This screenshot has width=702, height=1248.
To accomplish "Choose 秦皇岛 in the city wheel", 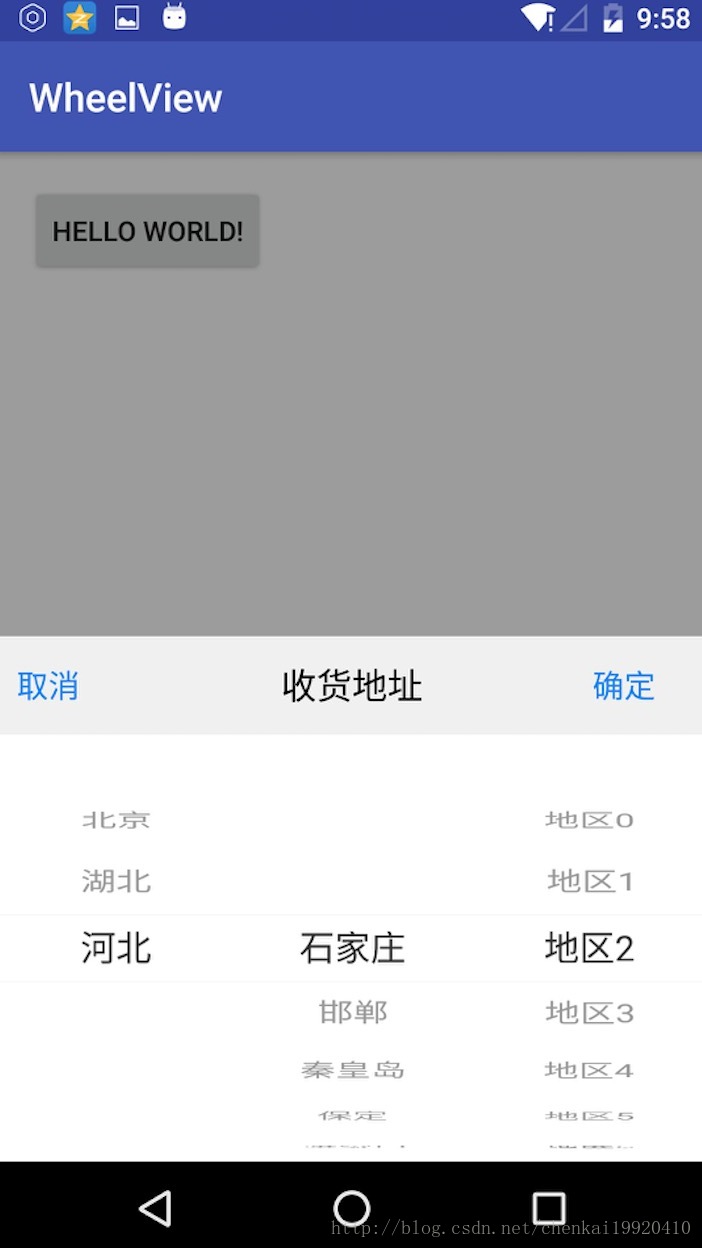I will [353, 1070].
